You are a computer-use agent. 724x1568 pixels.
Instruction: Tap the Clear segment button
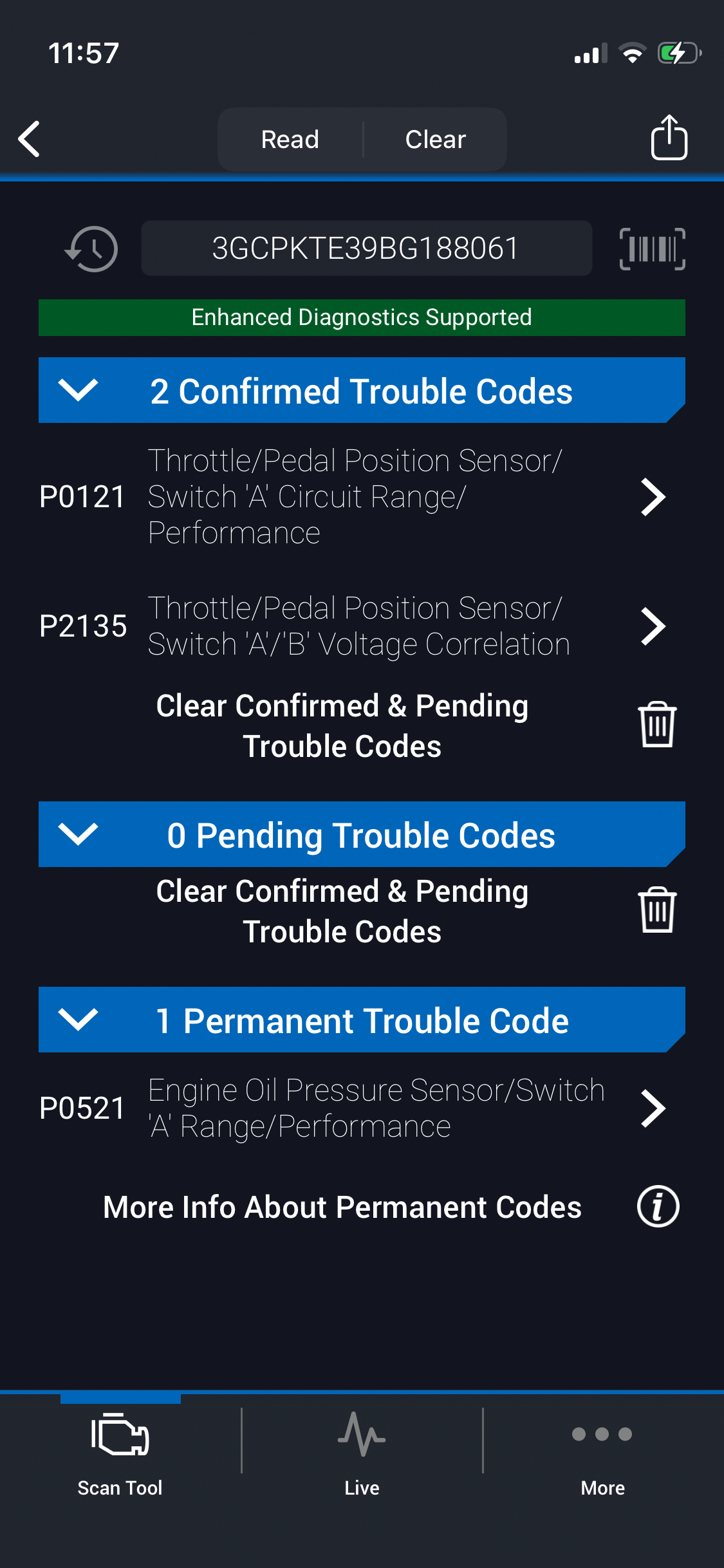coord(435,140)
